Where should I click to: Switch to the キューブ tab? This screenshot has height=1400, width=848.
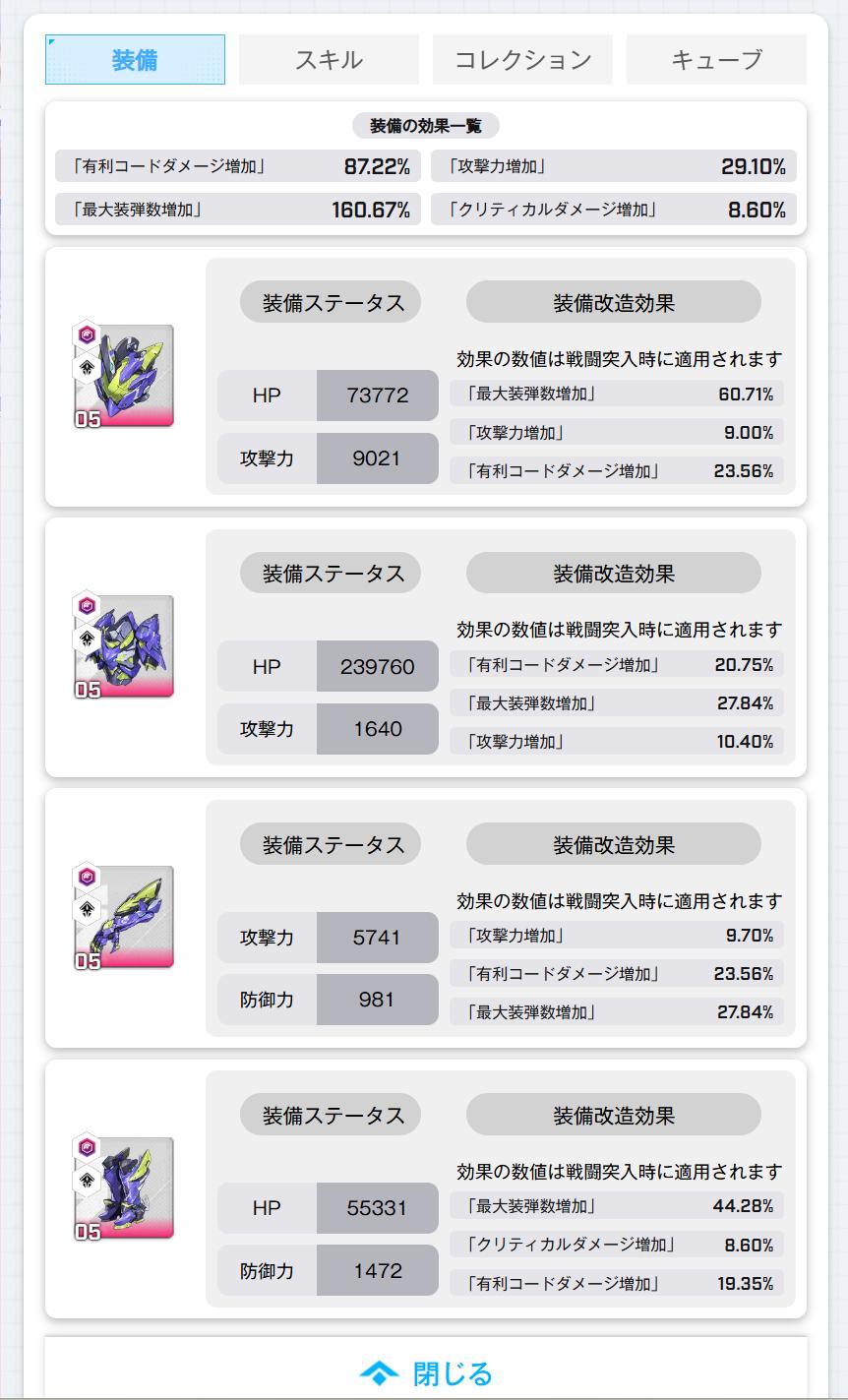pyautogui.click(x=716, y=60)
